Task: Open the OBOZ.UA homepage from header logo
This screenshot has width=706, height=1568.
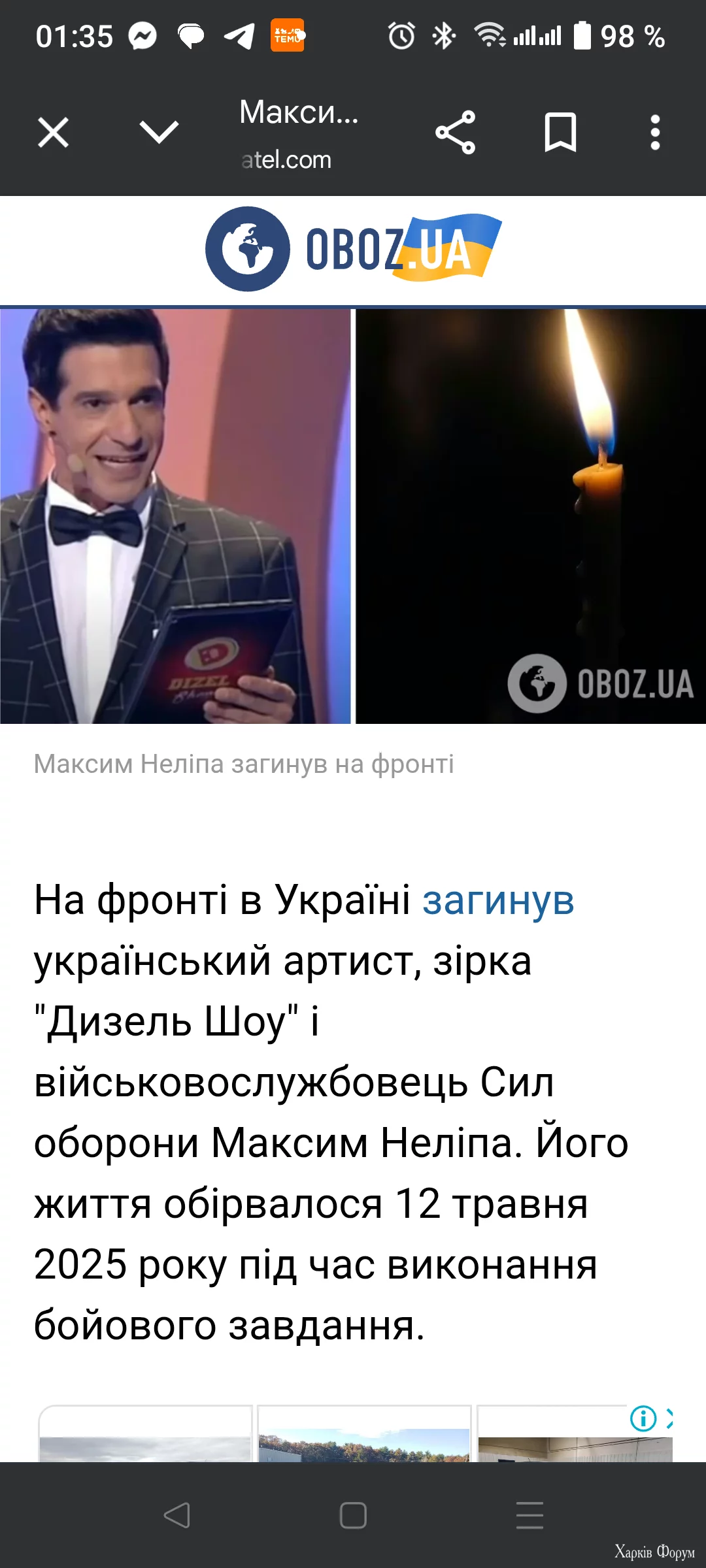Action: [353, 249]
